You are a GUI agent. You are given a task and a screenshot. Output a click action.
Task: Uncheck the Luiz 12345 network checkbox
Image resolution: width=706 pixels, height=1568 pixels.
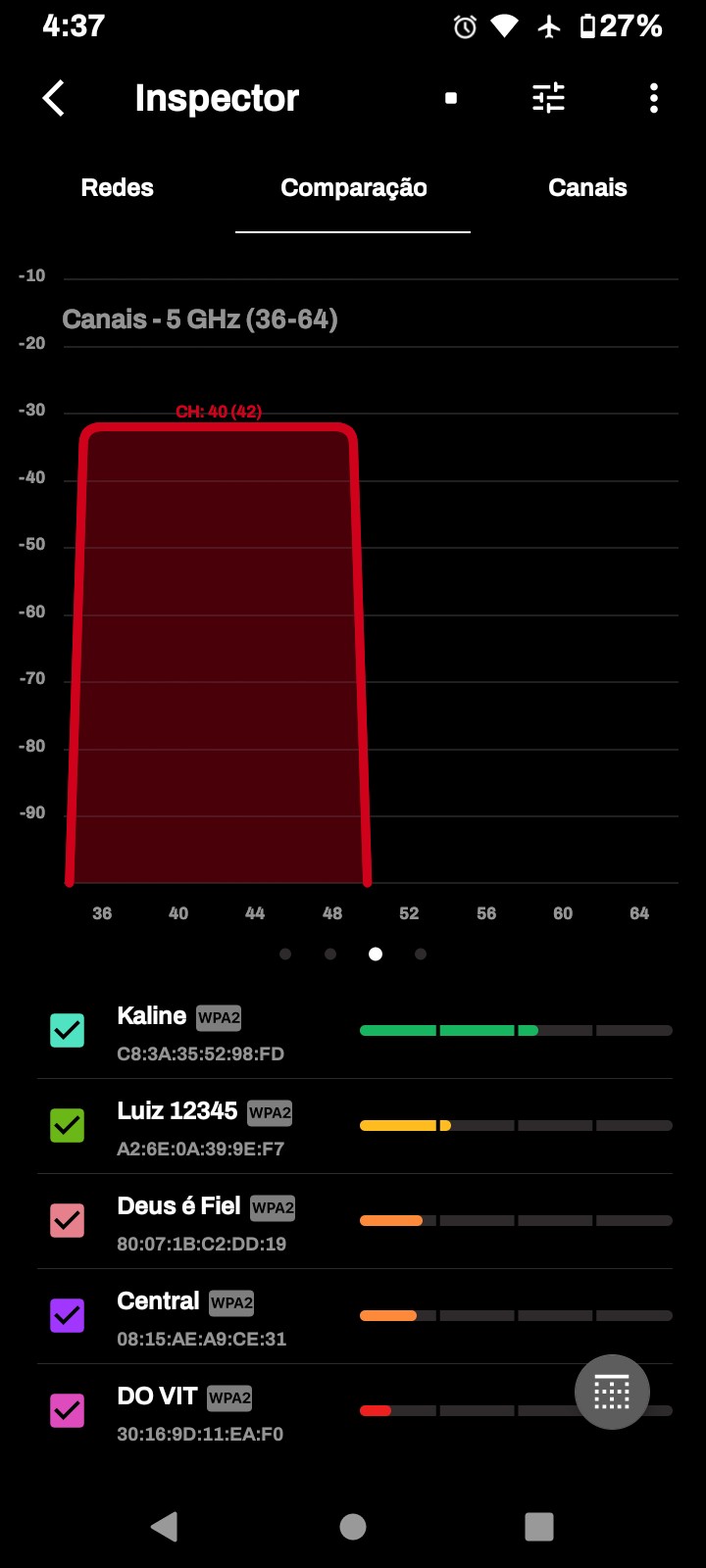68,1125
